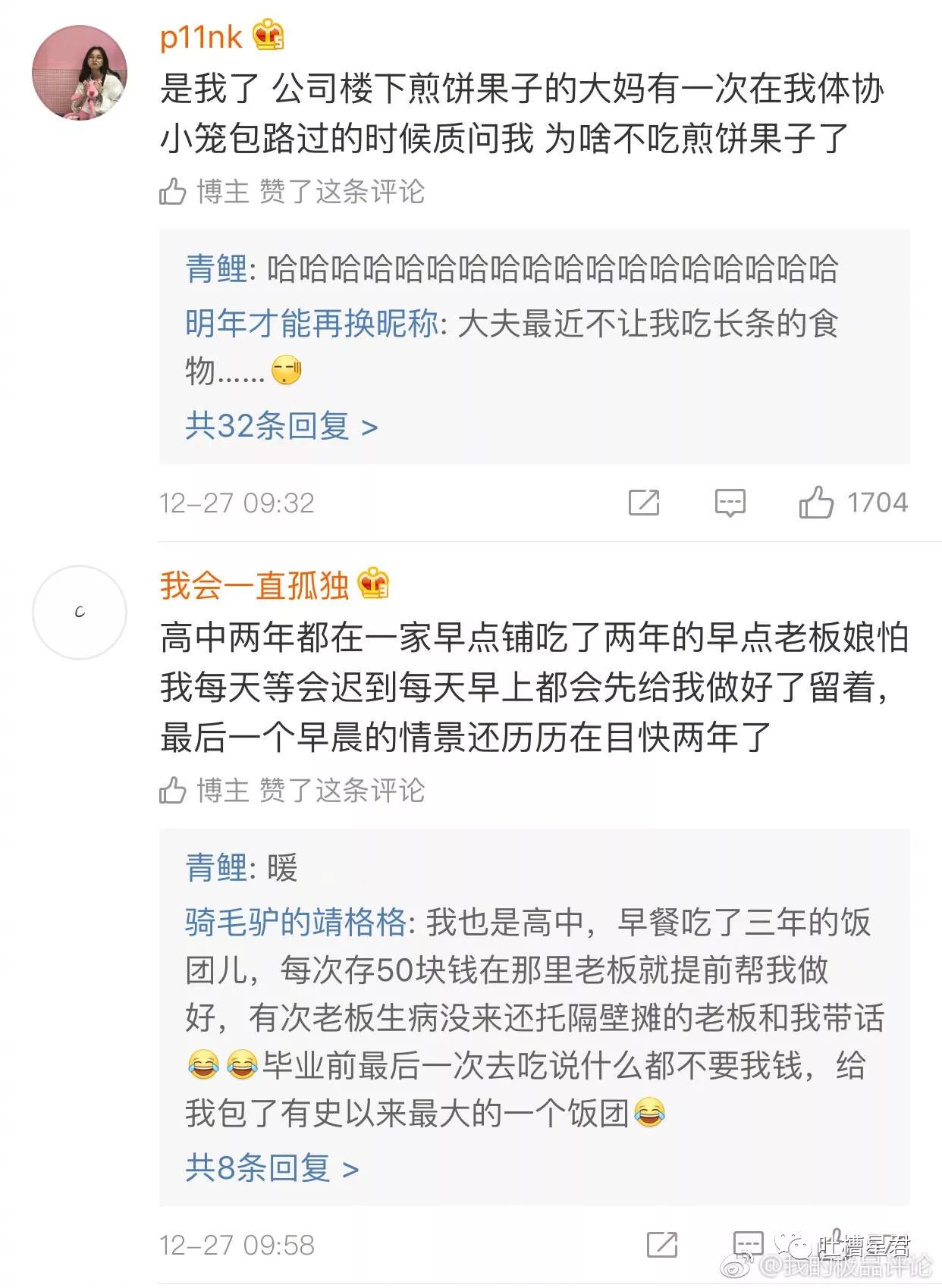The width and height of the screenshot is (942, 1288).
Task: Expand 共8条回复 under second comment
Action: pos(272,1168)
